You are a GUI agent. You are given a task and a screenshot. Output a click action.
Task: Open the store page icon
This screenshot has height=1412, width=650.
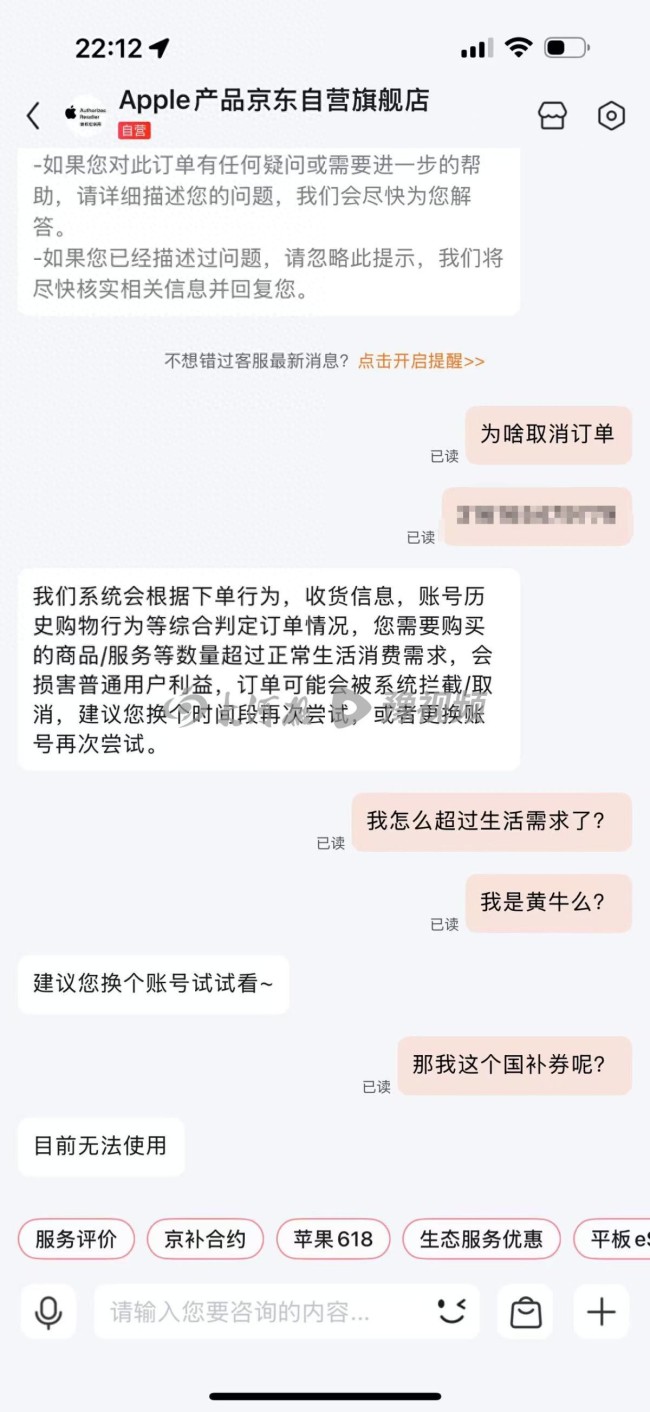point(552,116)
